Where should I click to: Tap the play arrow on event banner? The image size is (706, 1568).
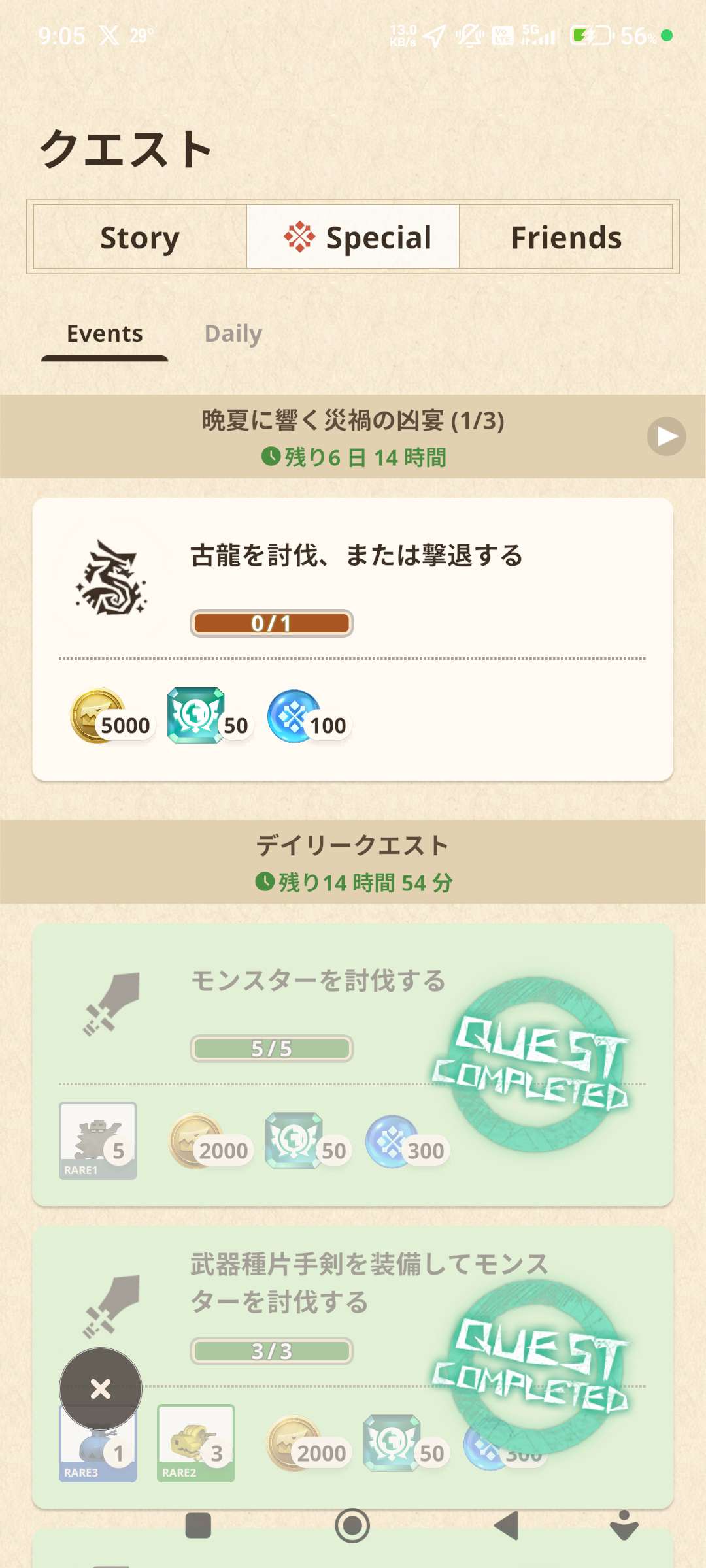[x=666, y=436]
